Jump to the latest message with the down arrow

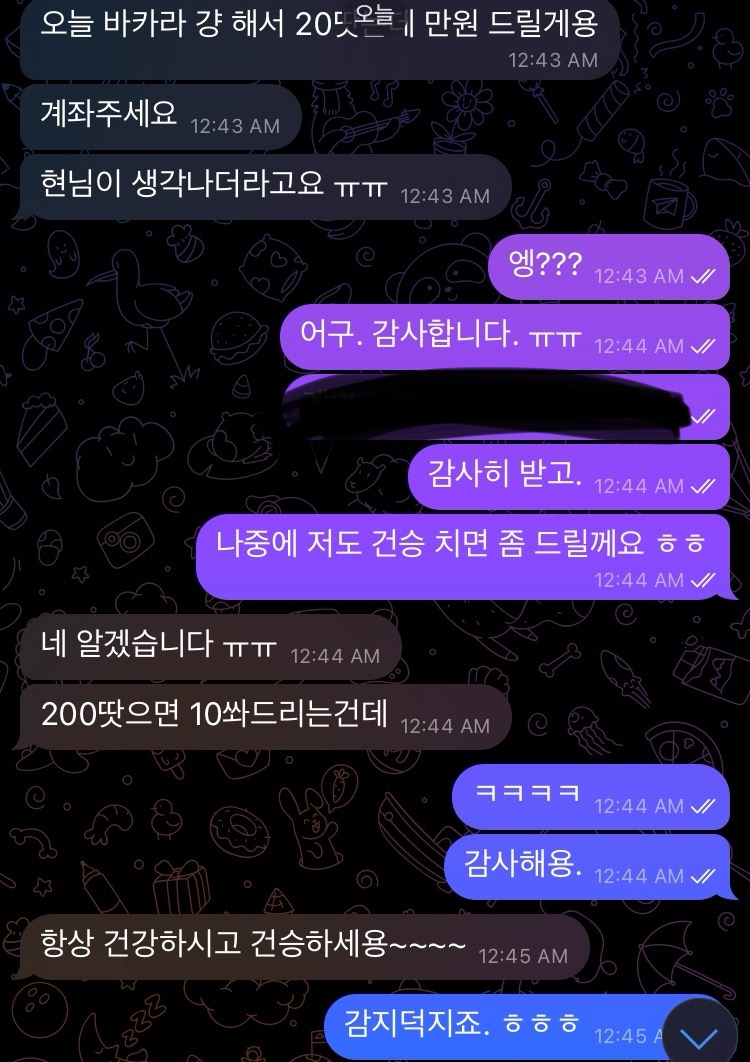coord(705,1034)
